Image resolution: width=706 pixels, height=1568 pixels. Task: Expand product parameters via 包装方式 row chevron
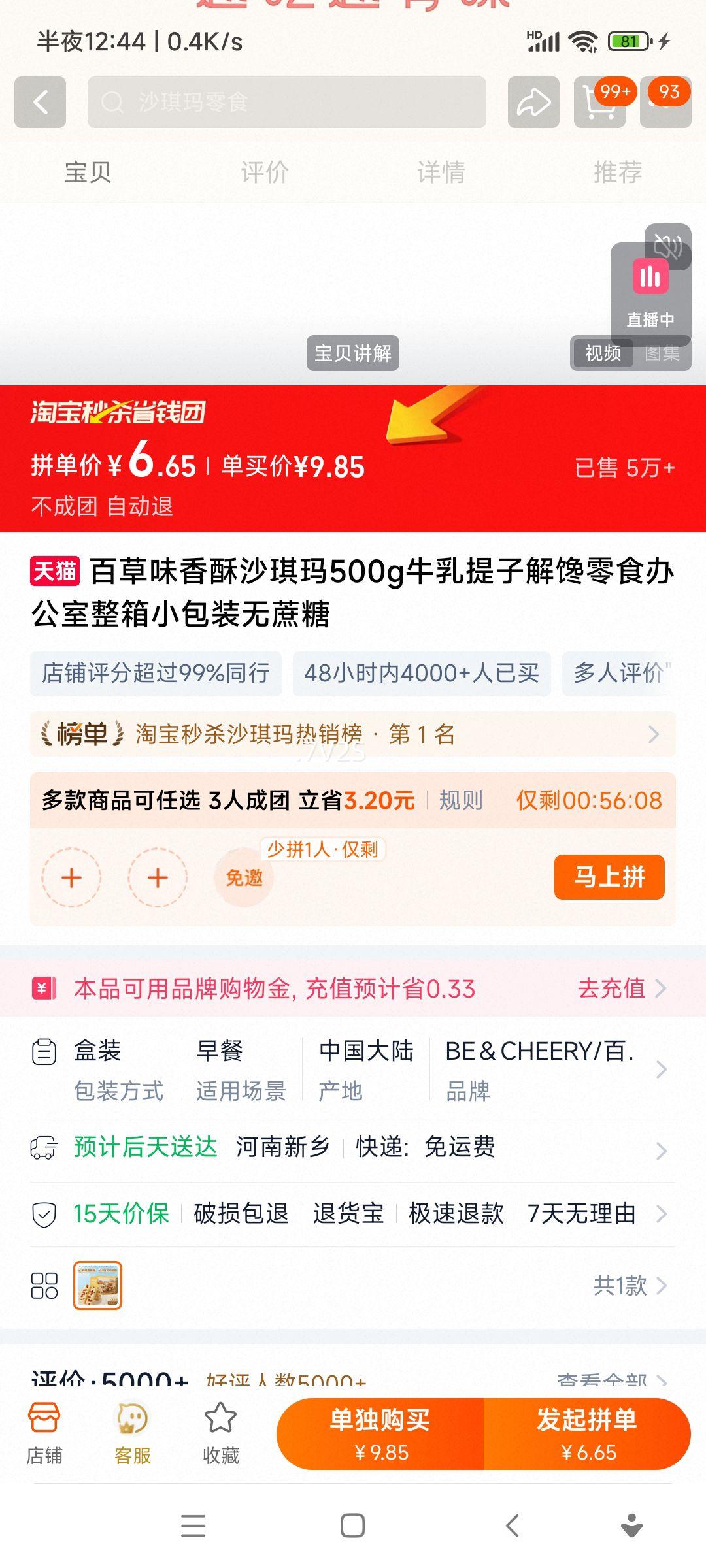(x=664, y=1068)
